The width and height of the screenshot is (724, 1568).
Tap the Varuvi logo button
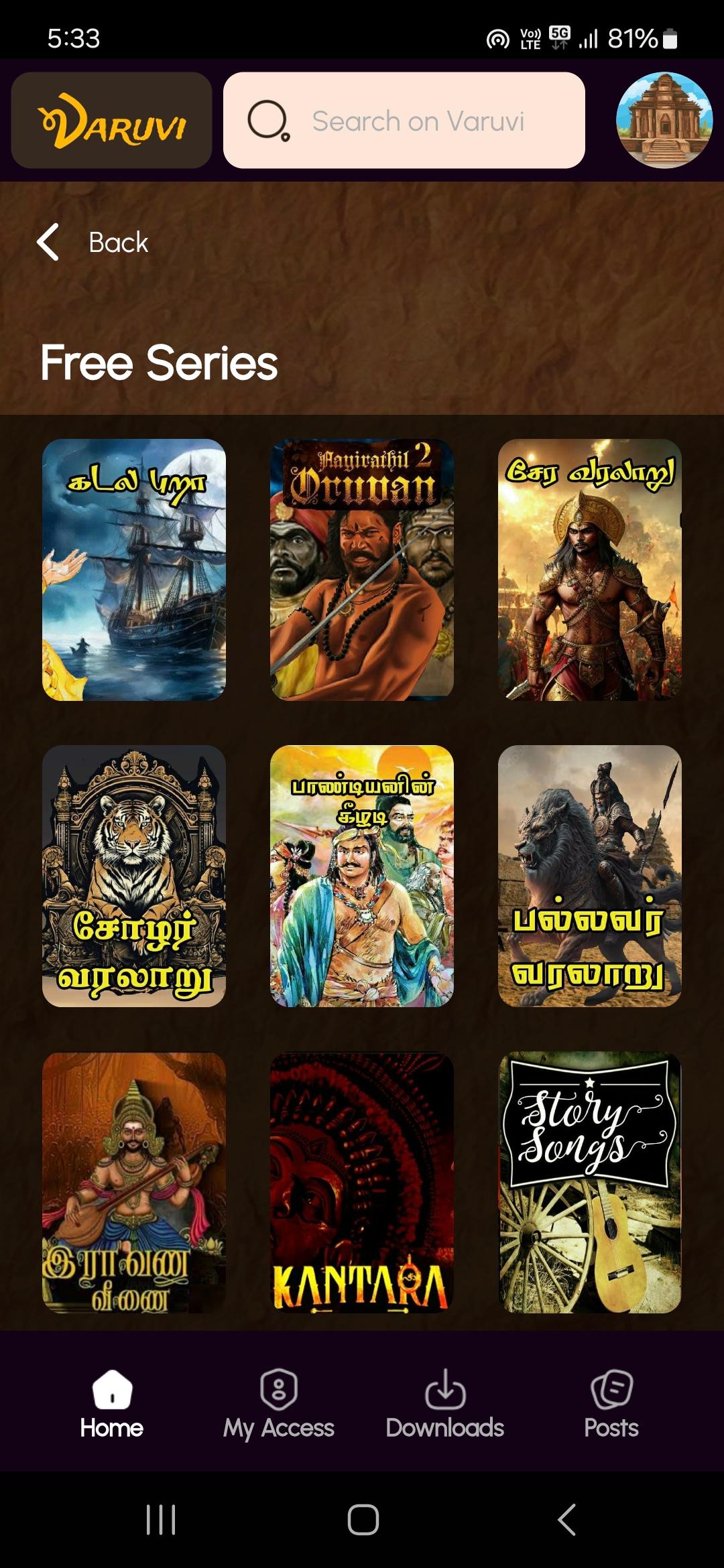click(112, 121)
